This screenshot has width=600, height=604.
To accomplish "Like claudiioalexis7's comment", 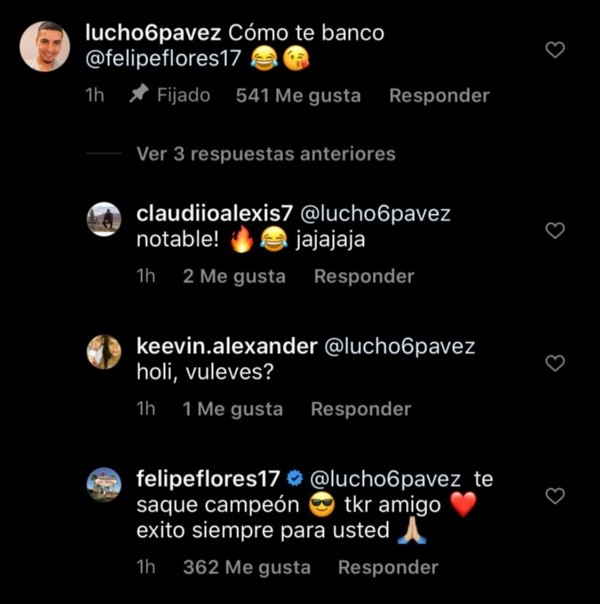I will [x=555, y=230].
